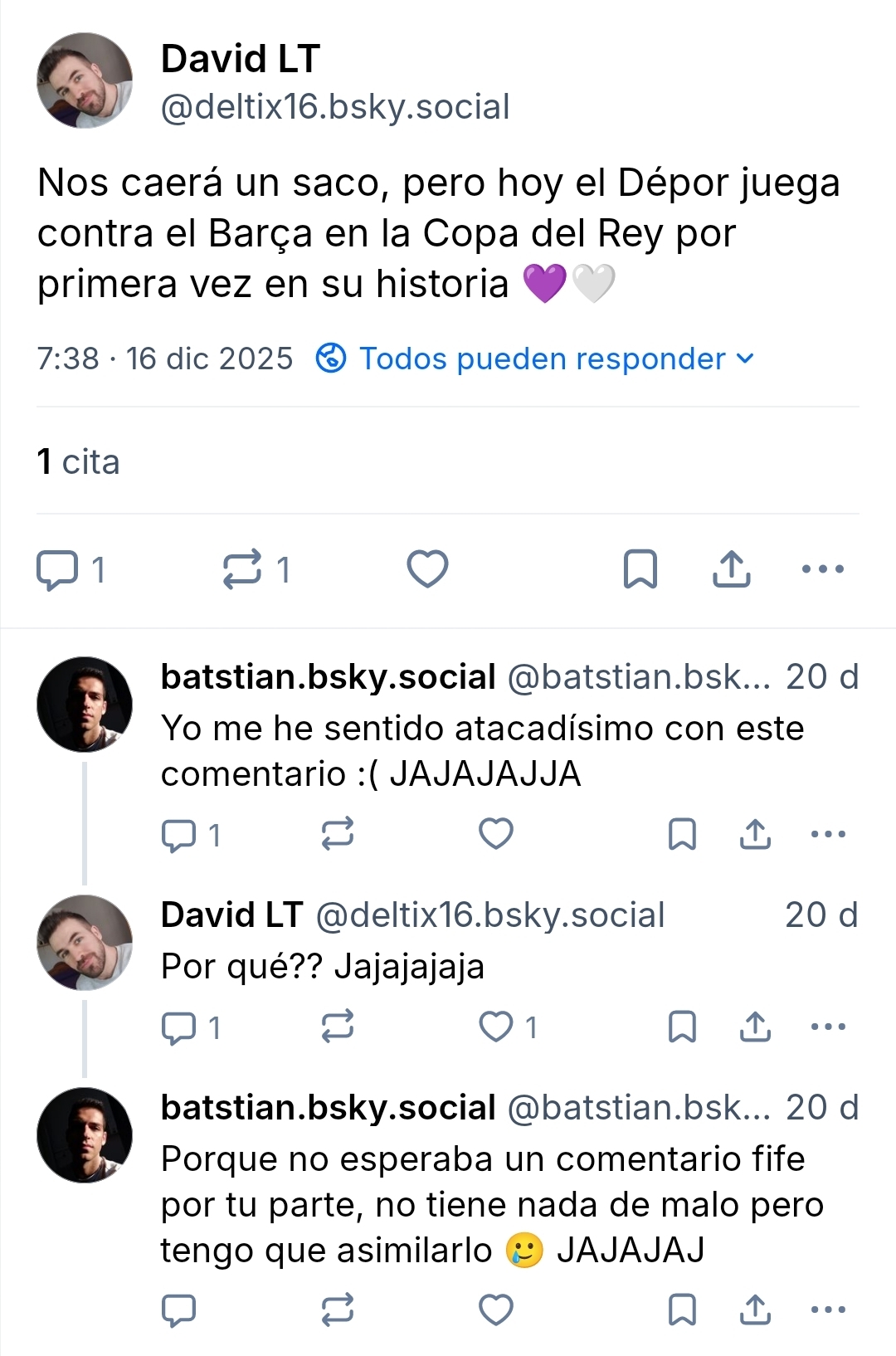Reply to batstian's 'comentario fife' comment
This screenshot has height=1356, width=896.
click(x=178, y=1310)
